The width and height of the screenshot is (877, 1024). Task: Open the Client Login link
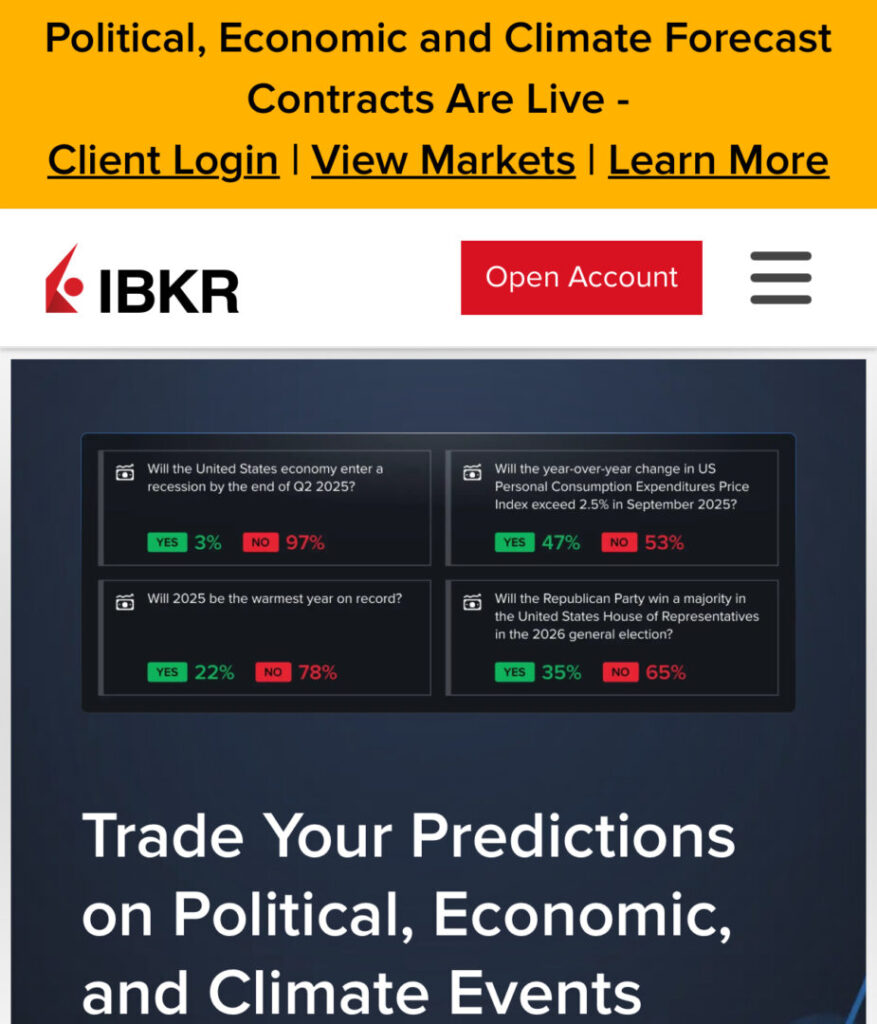click(163, 160)
